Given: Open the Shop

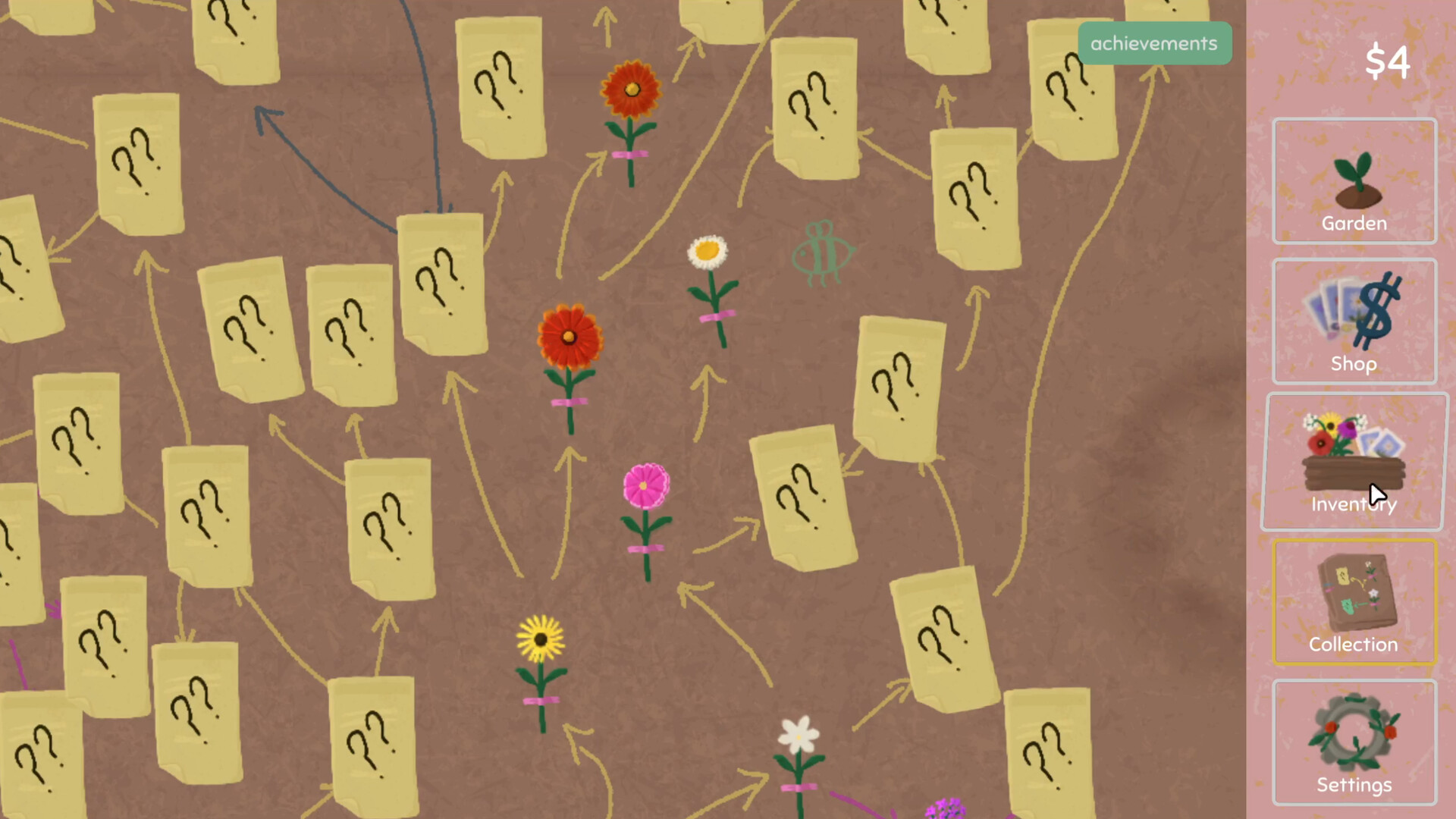Looking at the screenshot, I should coord(1354,322).
